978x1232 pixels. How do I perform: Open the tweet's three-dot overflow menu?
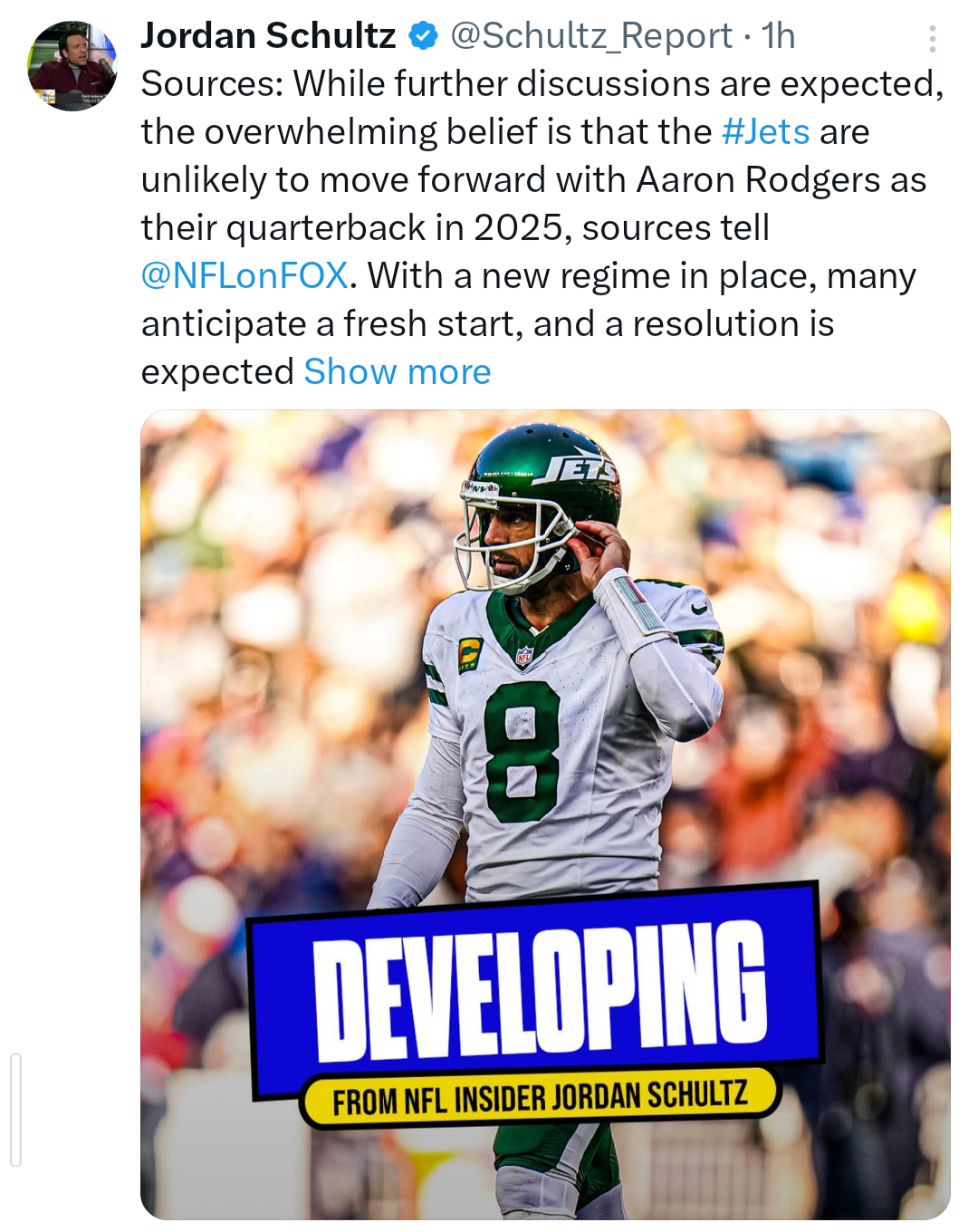pyautogui.click(x=932, y=38)
